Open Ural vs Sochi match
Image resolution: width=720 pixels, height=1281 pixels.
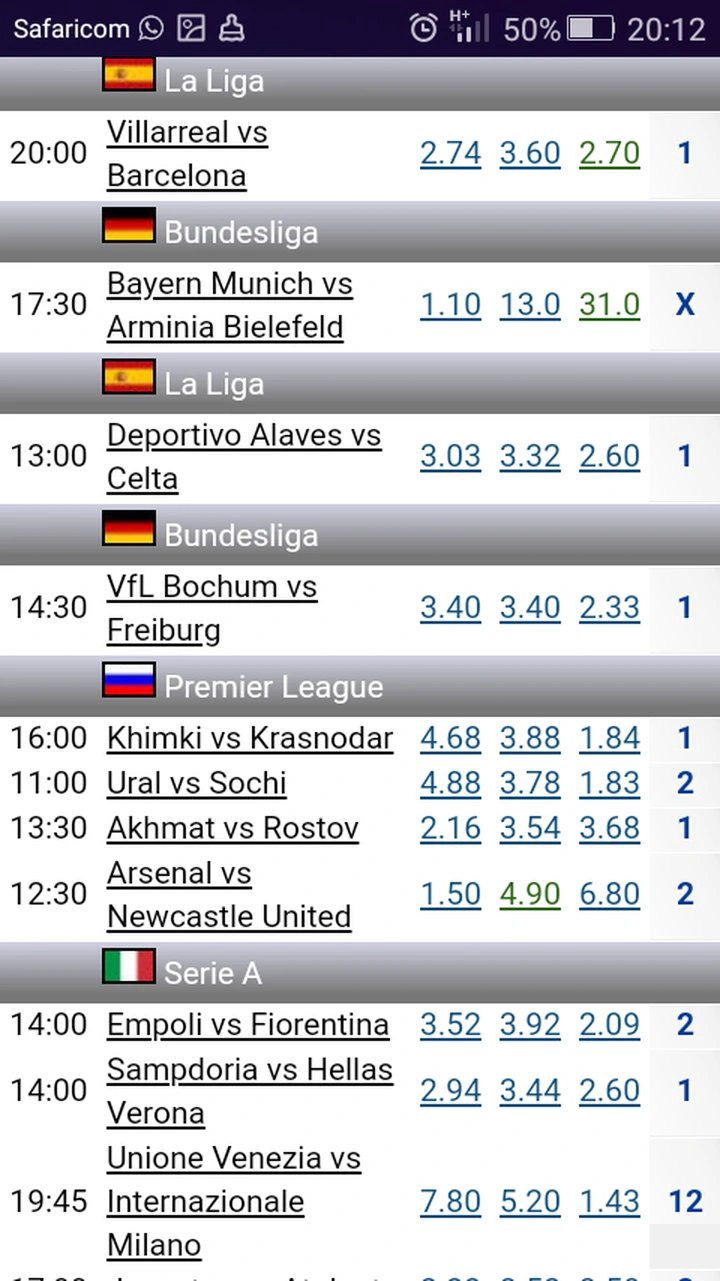pos(197,783)
